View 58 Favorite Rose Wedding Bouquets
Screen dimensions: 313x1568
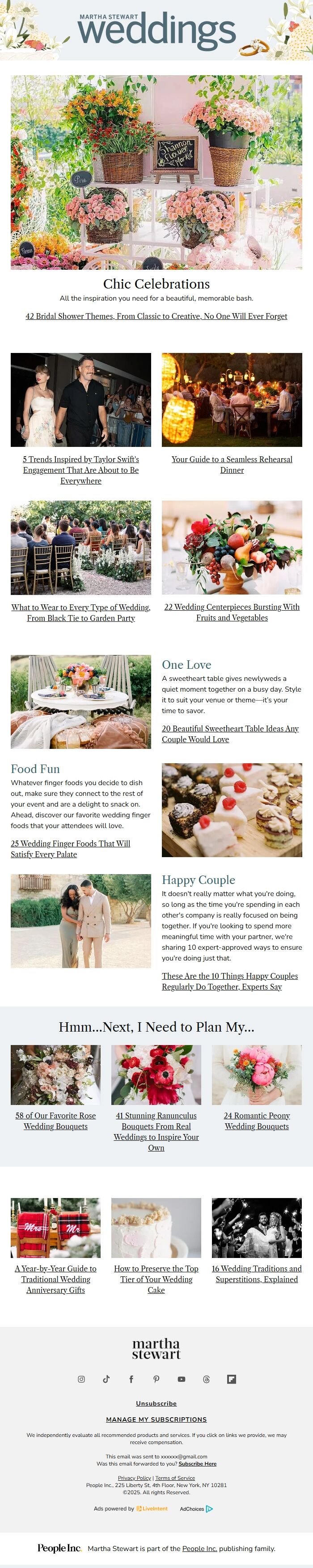[x=55, y=1121]
